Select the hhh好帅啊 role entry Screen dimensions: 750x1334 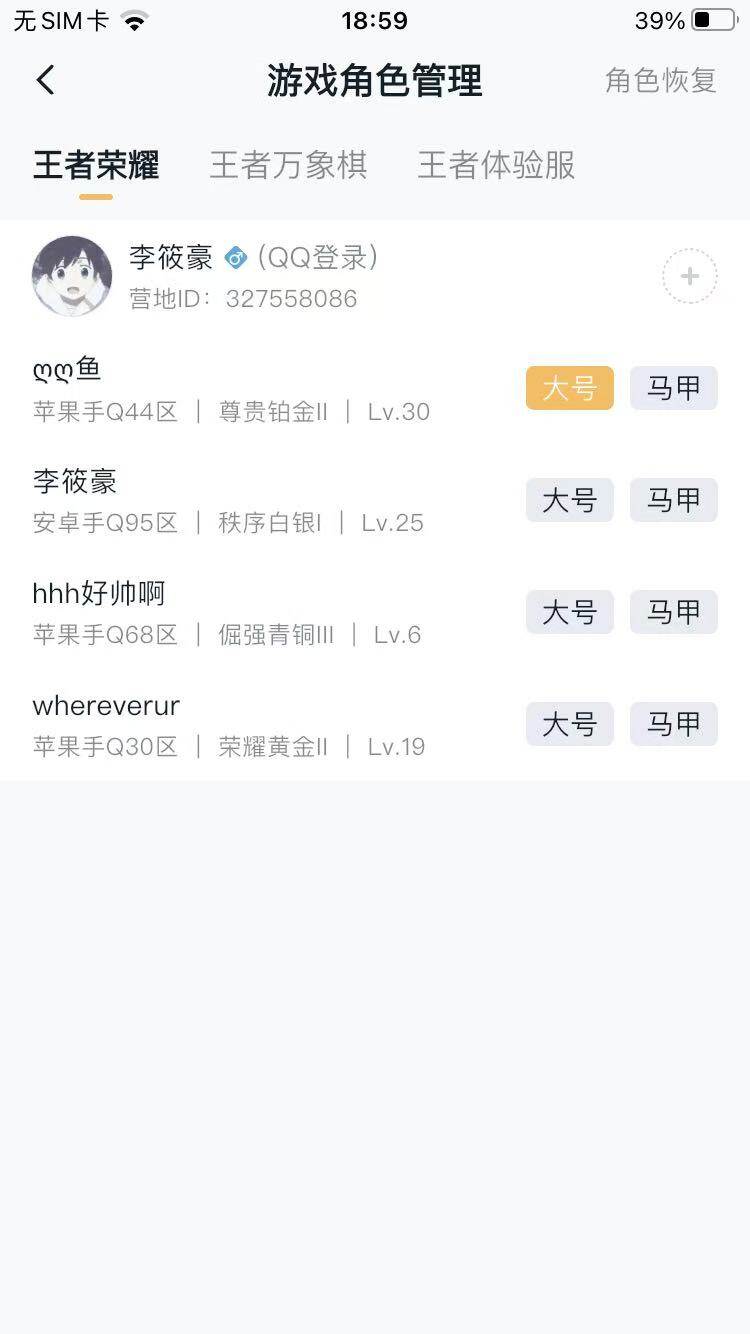pos(100,592)
